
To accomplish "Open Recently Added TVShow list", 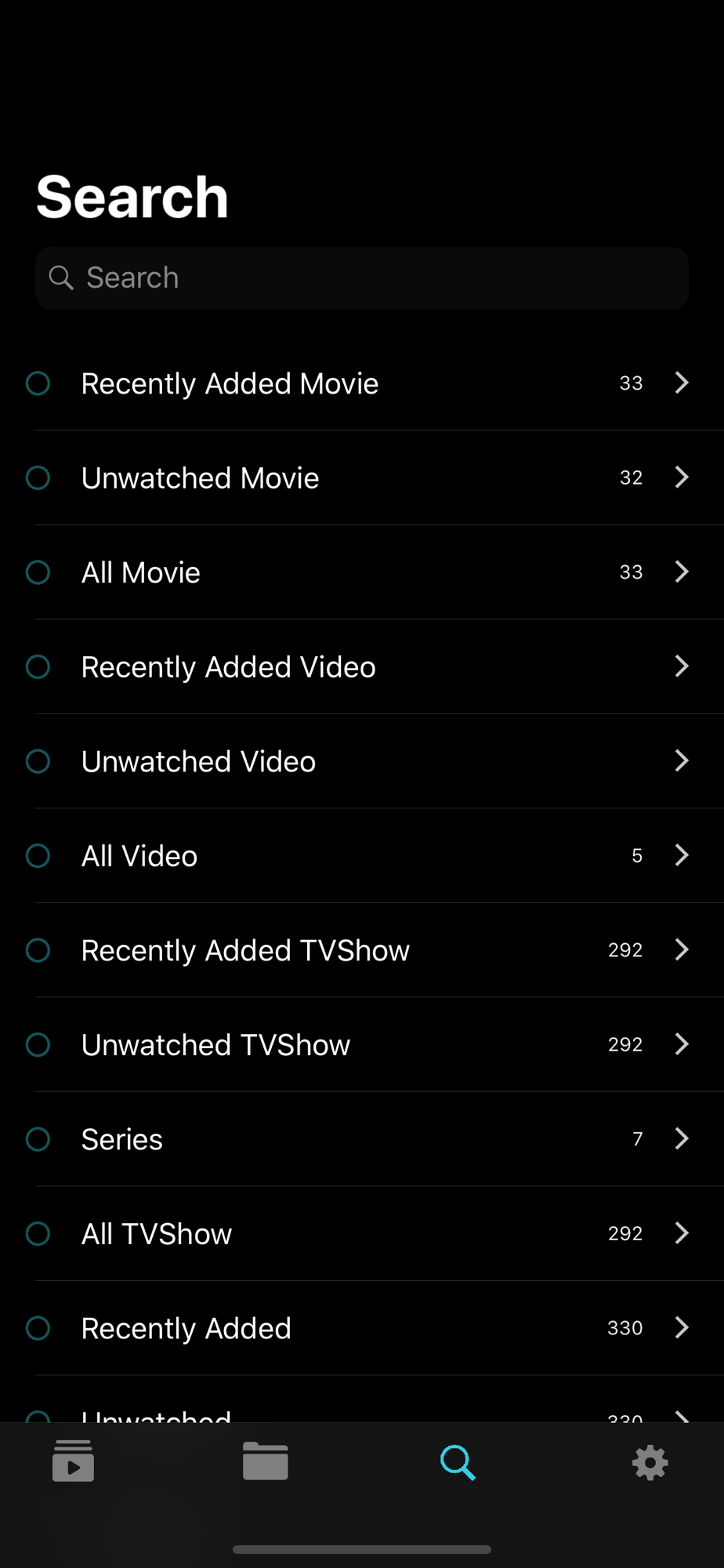I will (x=362, y=950).
